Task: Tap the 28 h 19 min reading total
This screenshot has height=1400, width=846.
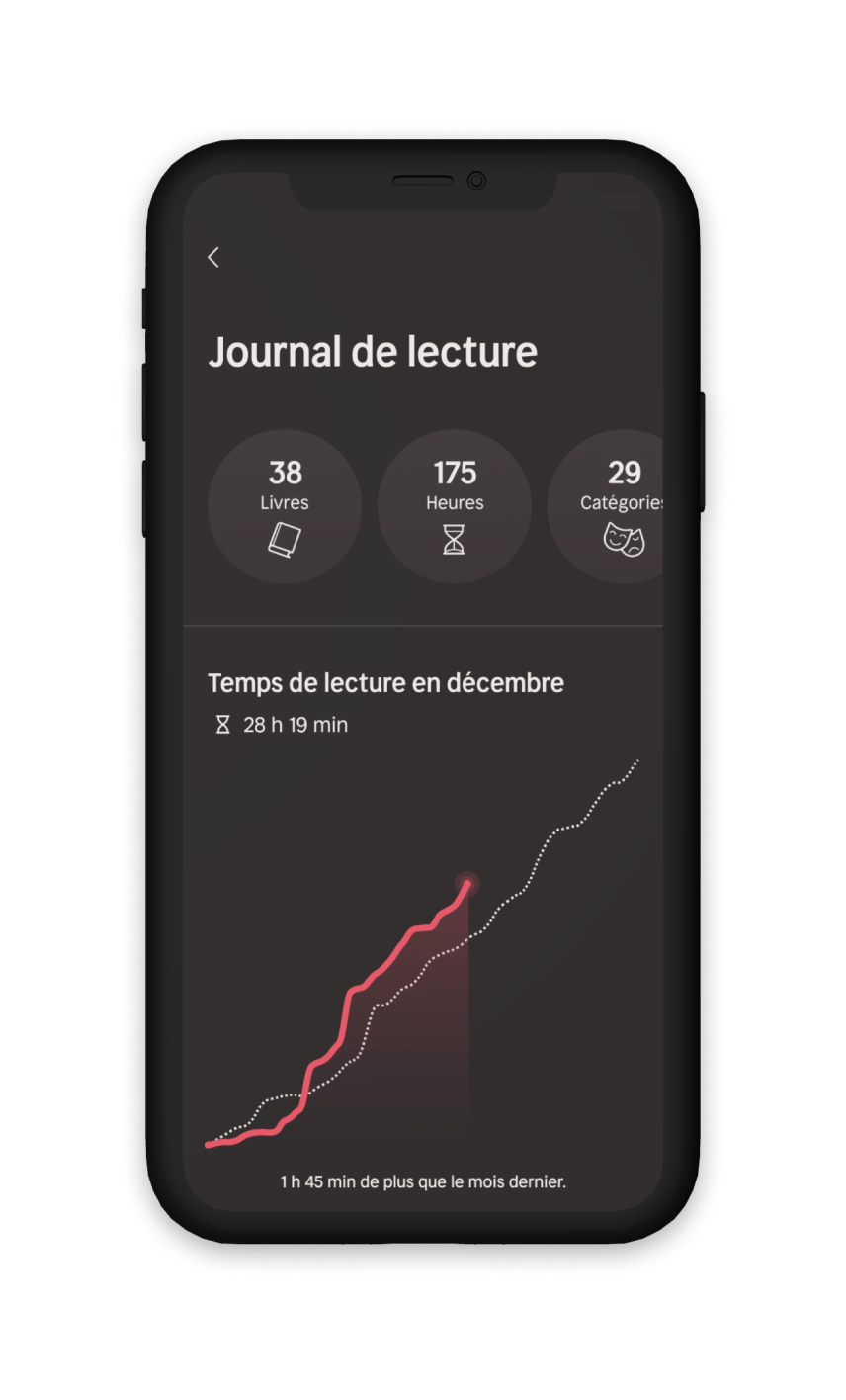Action: pos(294,725)
